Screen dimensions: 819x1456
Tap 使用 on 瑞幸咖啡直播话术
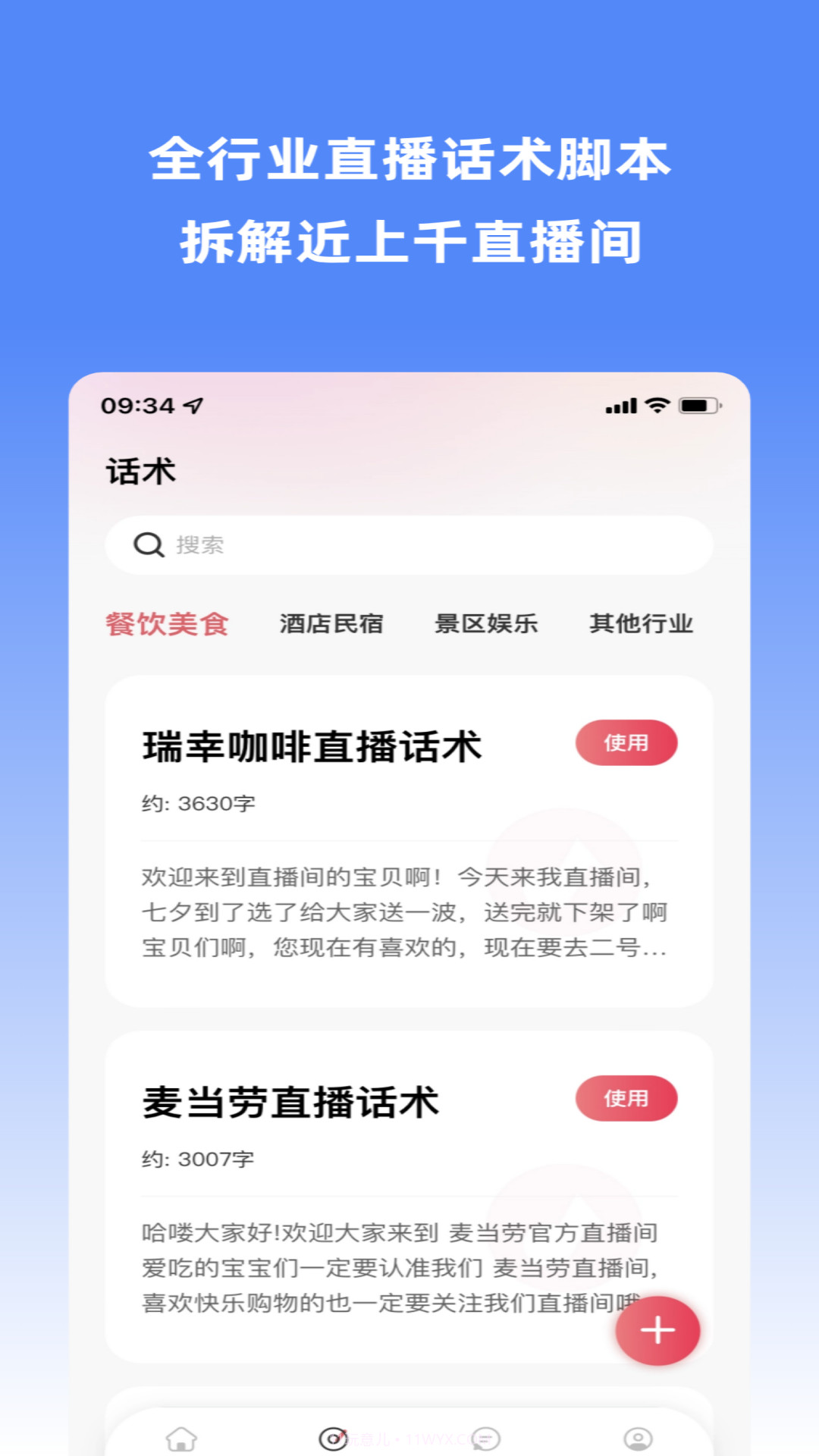[x=626, y=743]
